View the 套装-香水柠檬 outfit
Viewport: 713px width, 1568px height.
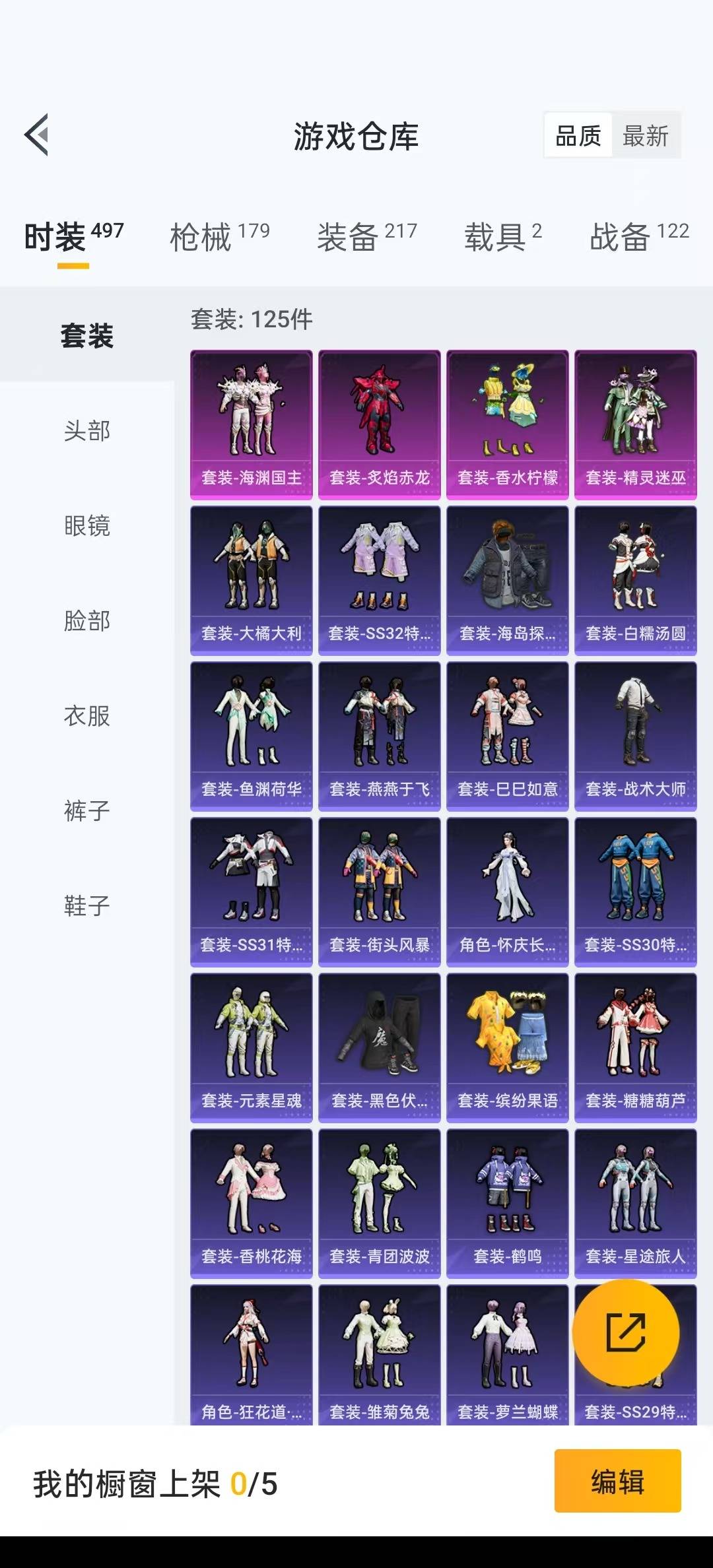pyautogui.click(x=508, y=425)
